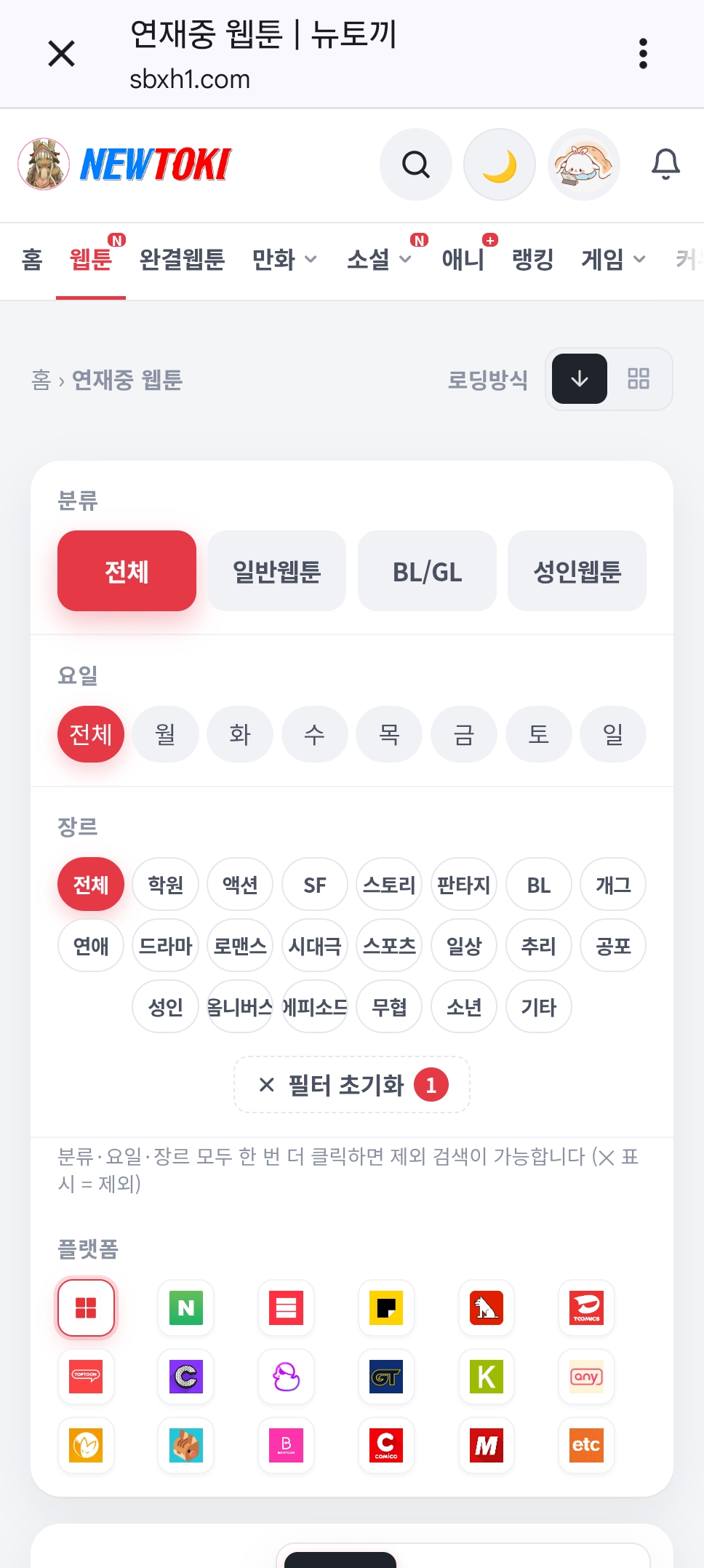Select the green N platform icon

186,1308
